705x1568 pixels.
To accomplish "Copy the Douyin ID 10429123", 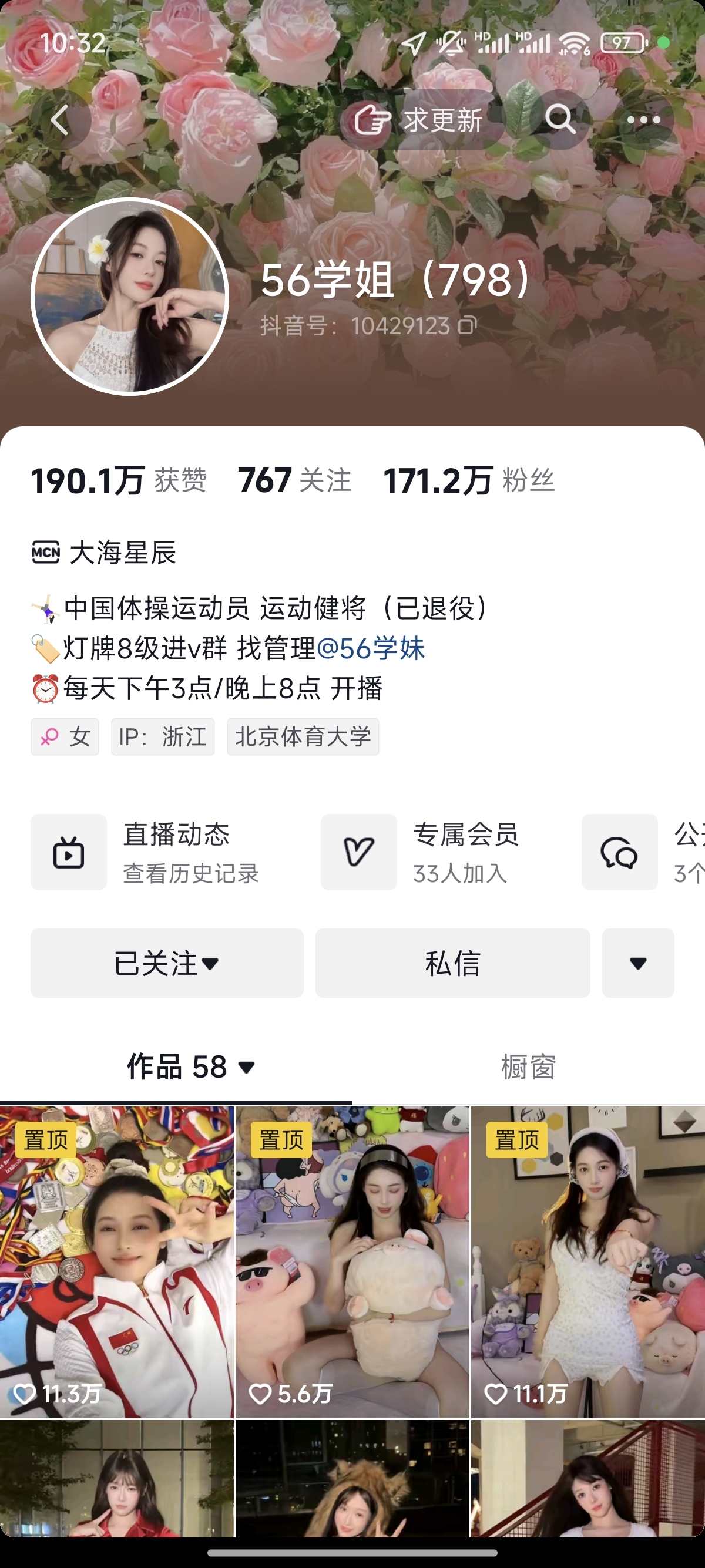I will (x=468, y=326).
